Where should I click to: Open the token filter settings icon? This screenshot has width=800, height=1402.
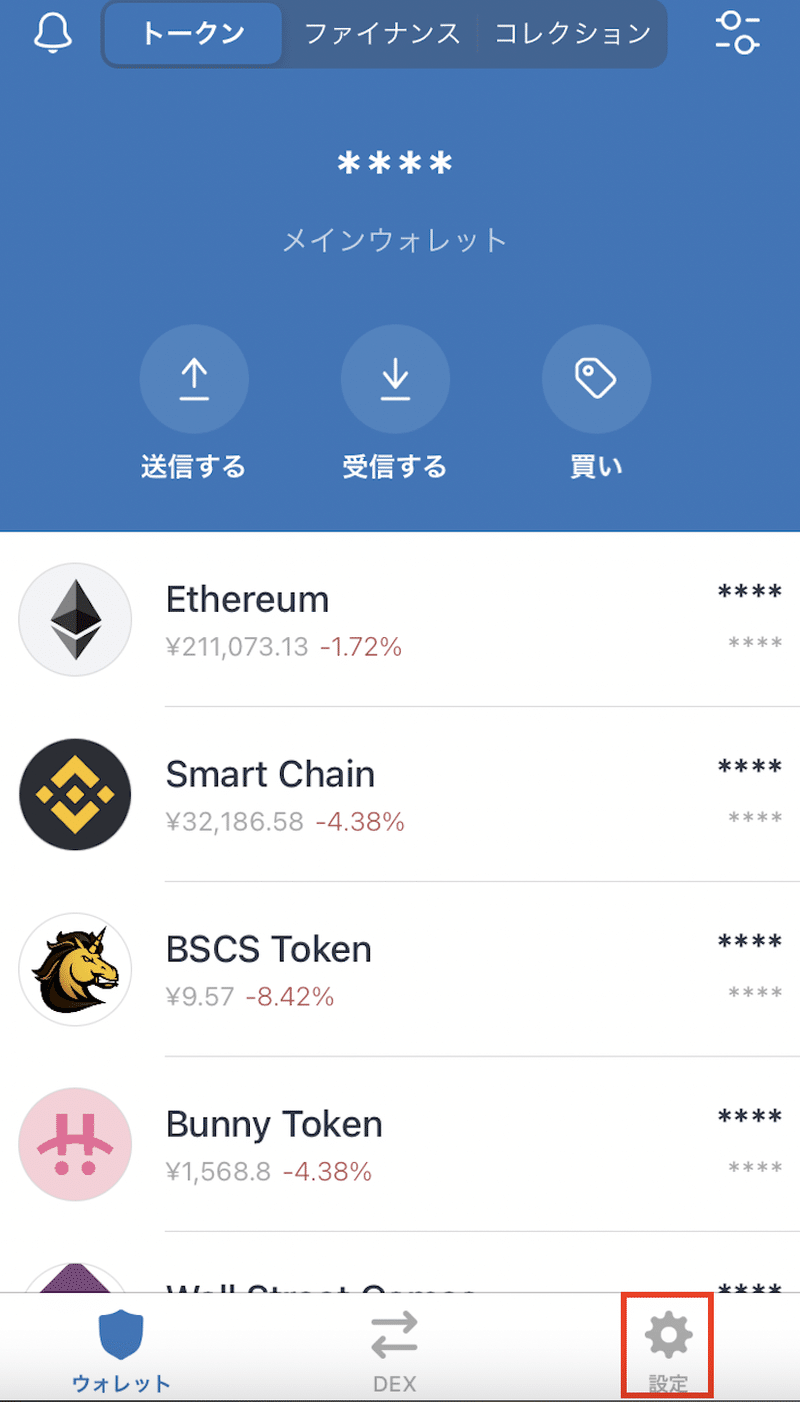[738, 33]
